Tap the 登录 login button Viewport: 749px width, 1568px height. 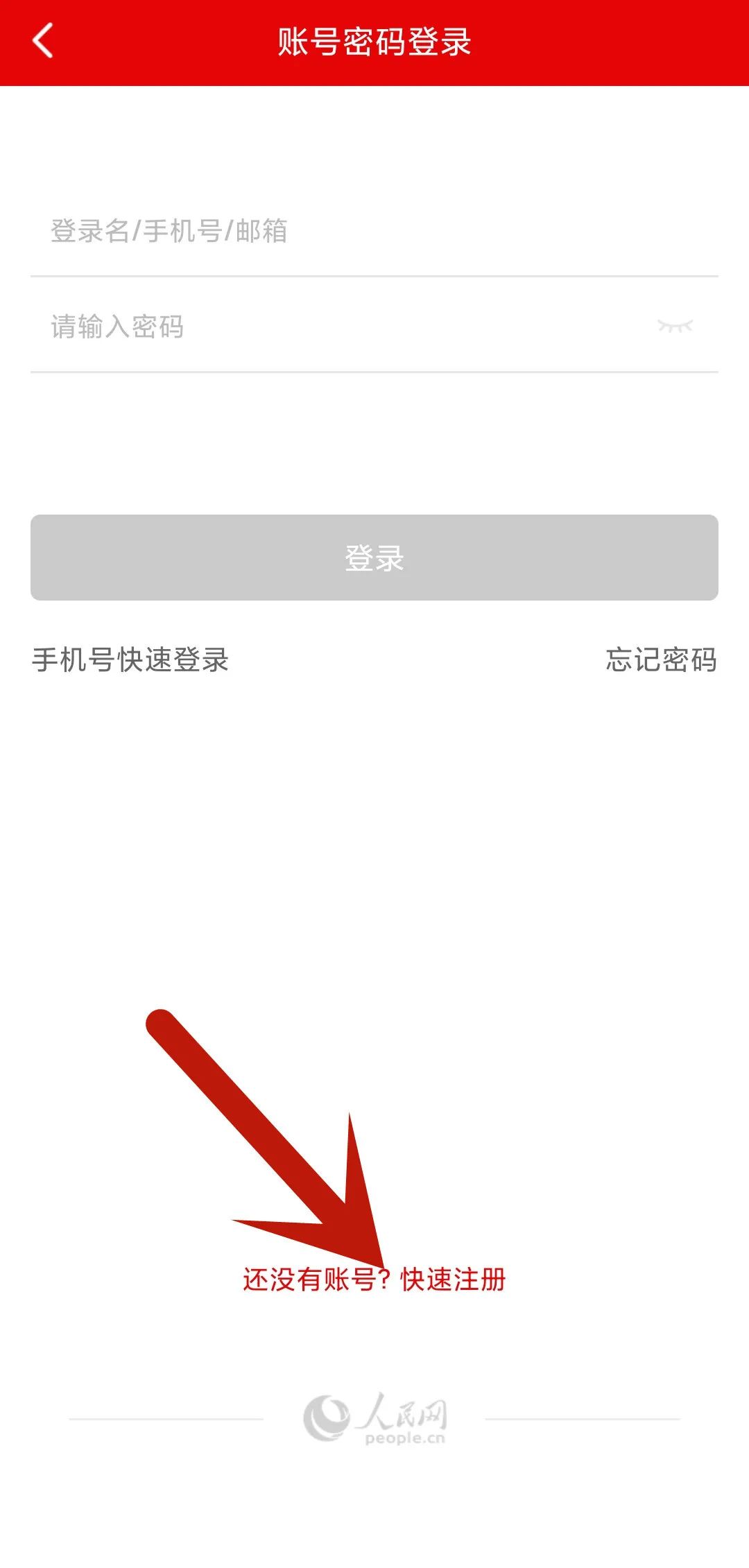(374, 558)
